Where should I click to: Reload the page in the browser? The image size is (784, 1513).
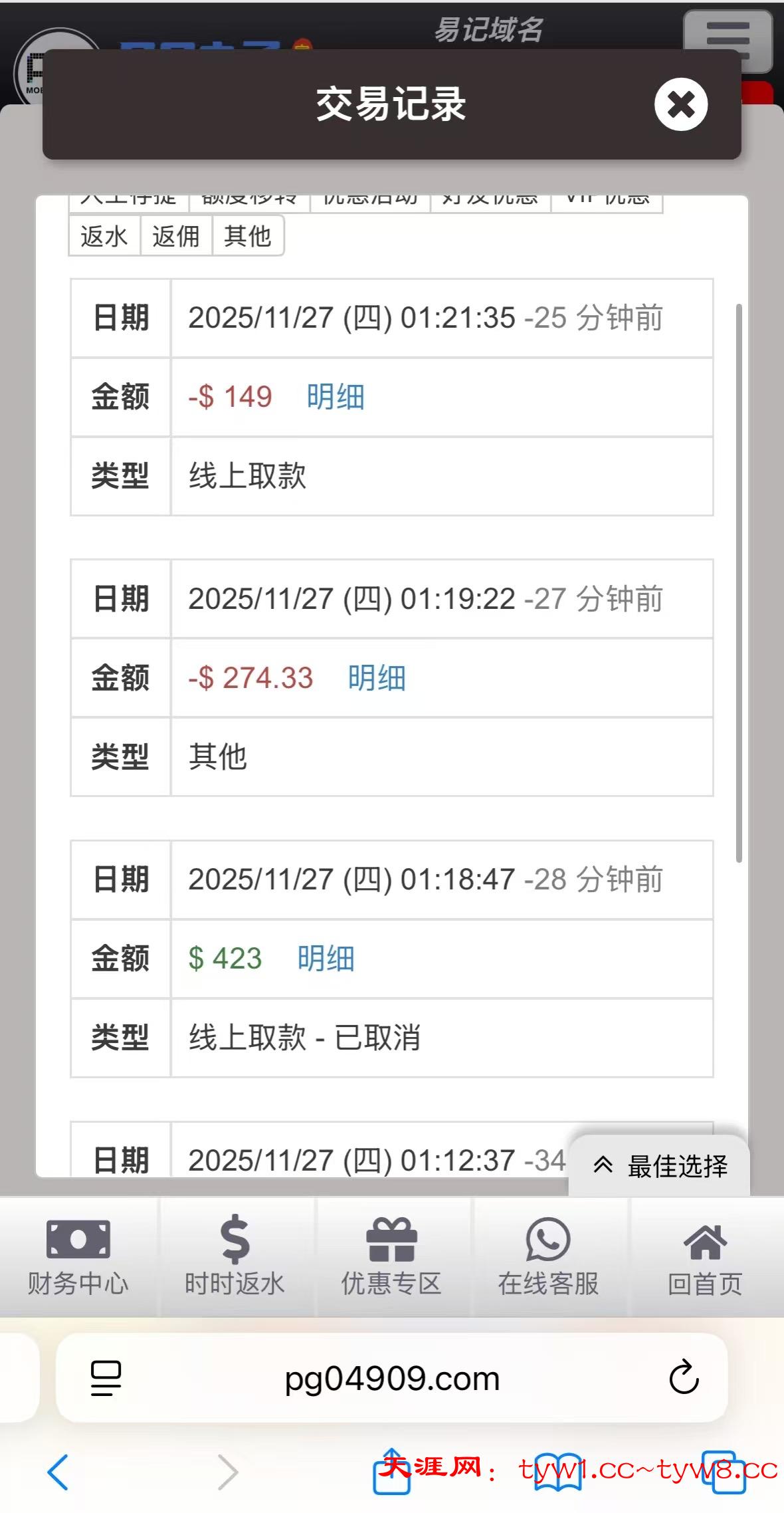684,1377
